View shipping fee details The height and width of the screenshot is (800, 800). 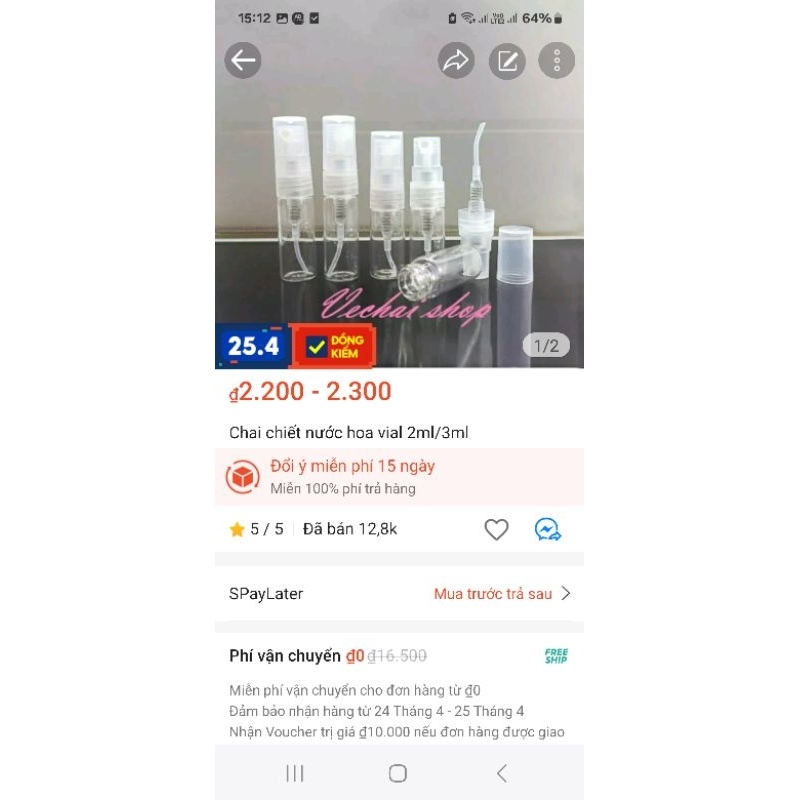pyautogui.click(x=400, y=657)
